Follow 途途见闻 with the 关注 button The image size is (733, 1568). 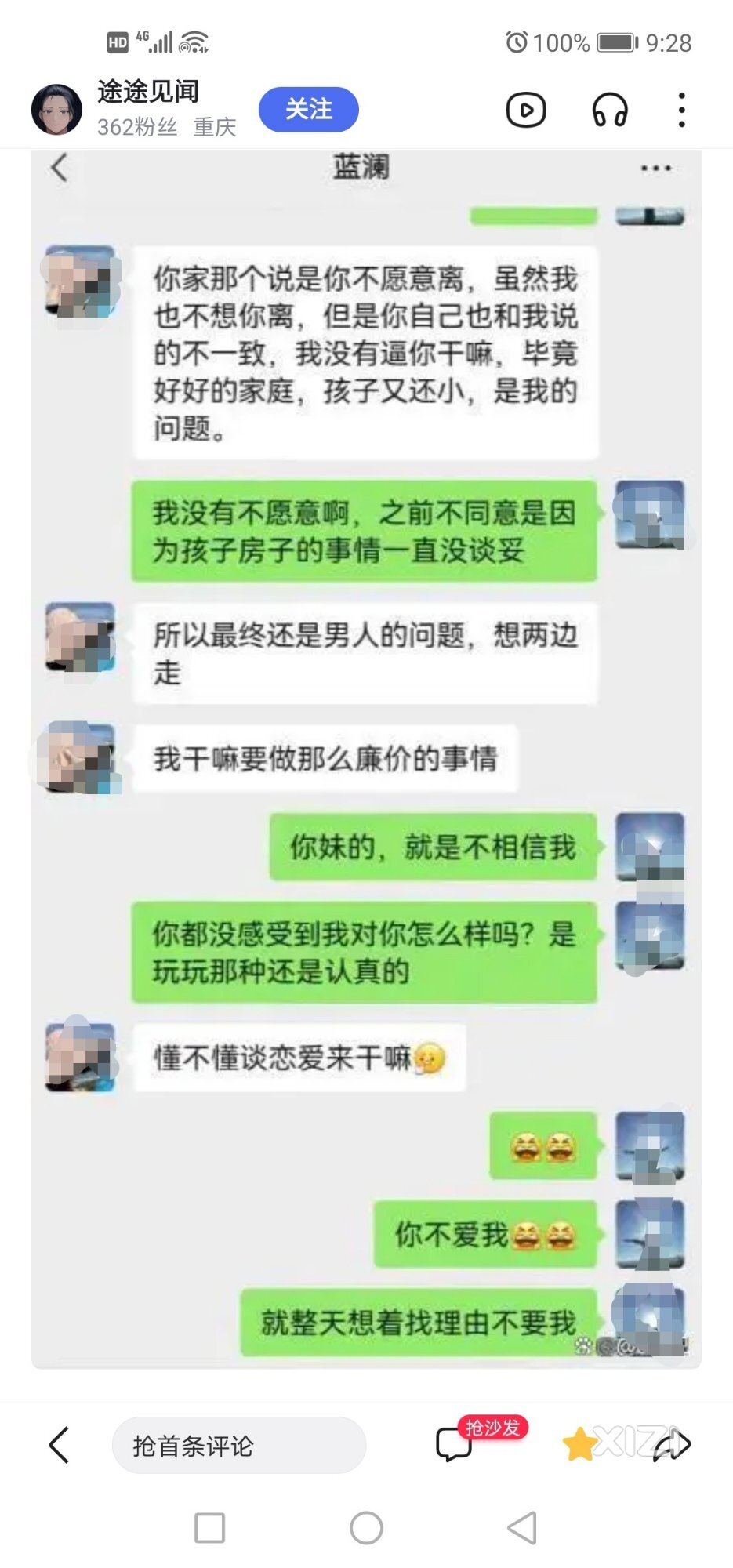pyautogui.click(x=308, y=110)
